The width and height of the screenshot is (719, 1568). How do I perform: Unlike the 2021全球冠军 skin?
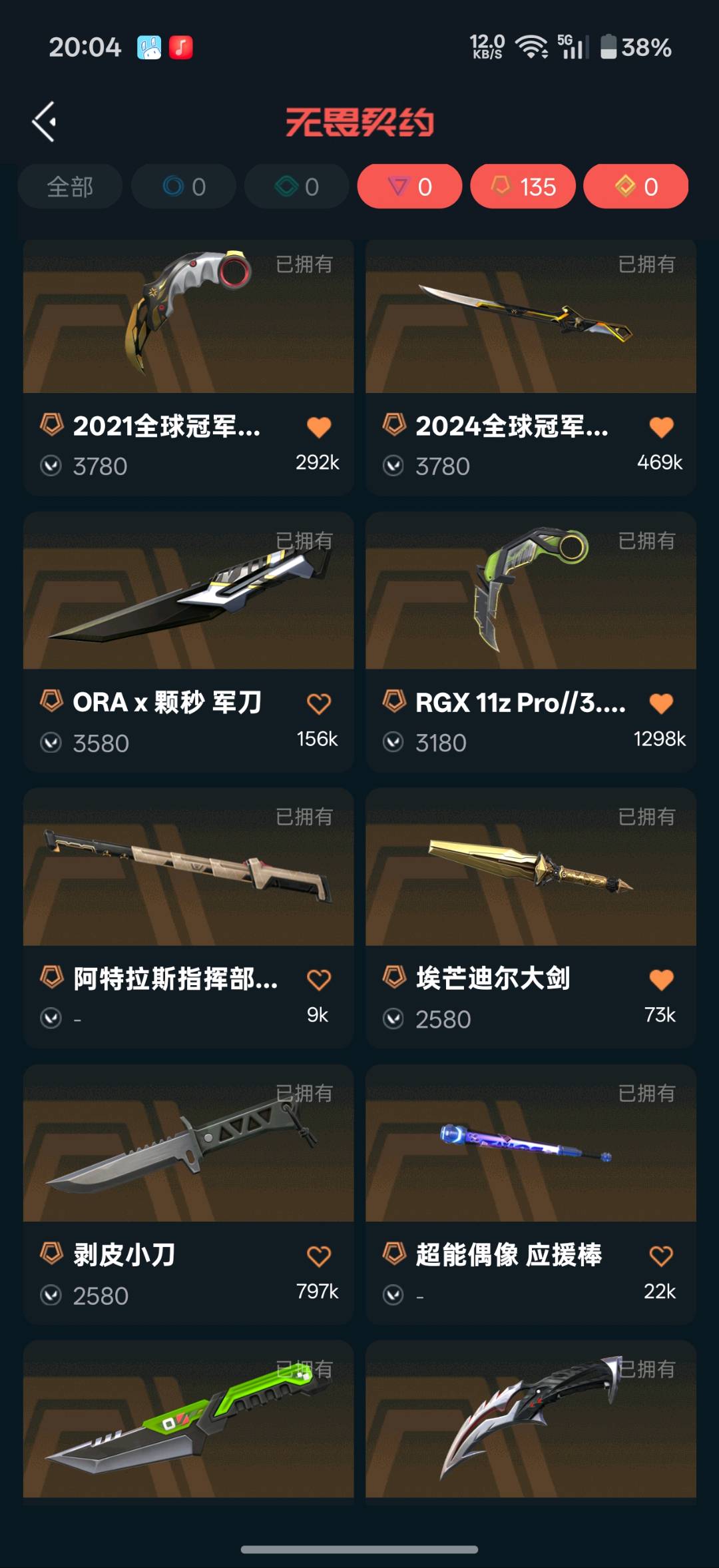pos(319,427)
